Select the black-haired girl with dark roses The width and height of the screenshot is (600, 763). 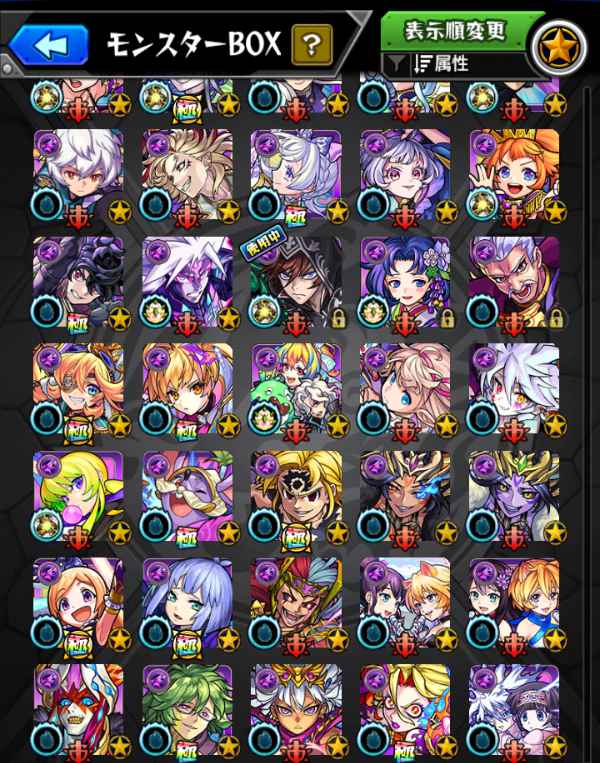pos(78,279)
